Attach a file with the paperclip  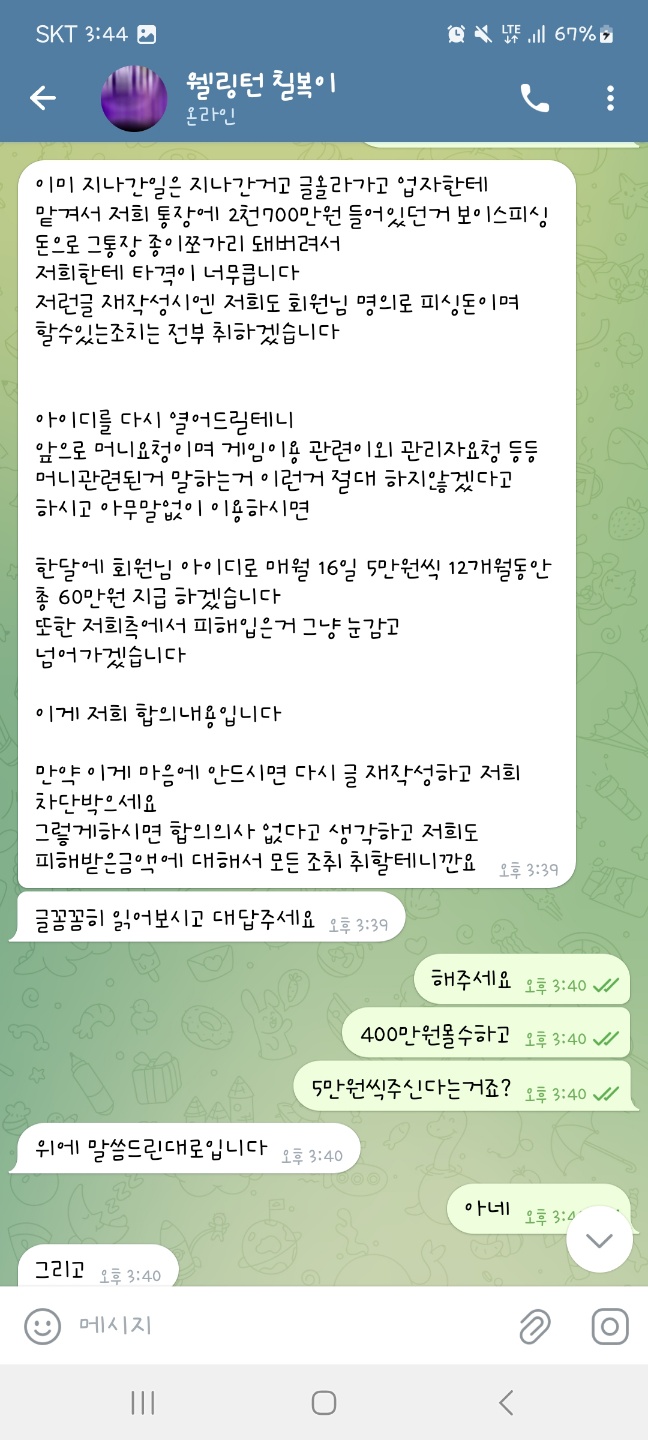click(535, 1326)
